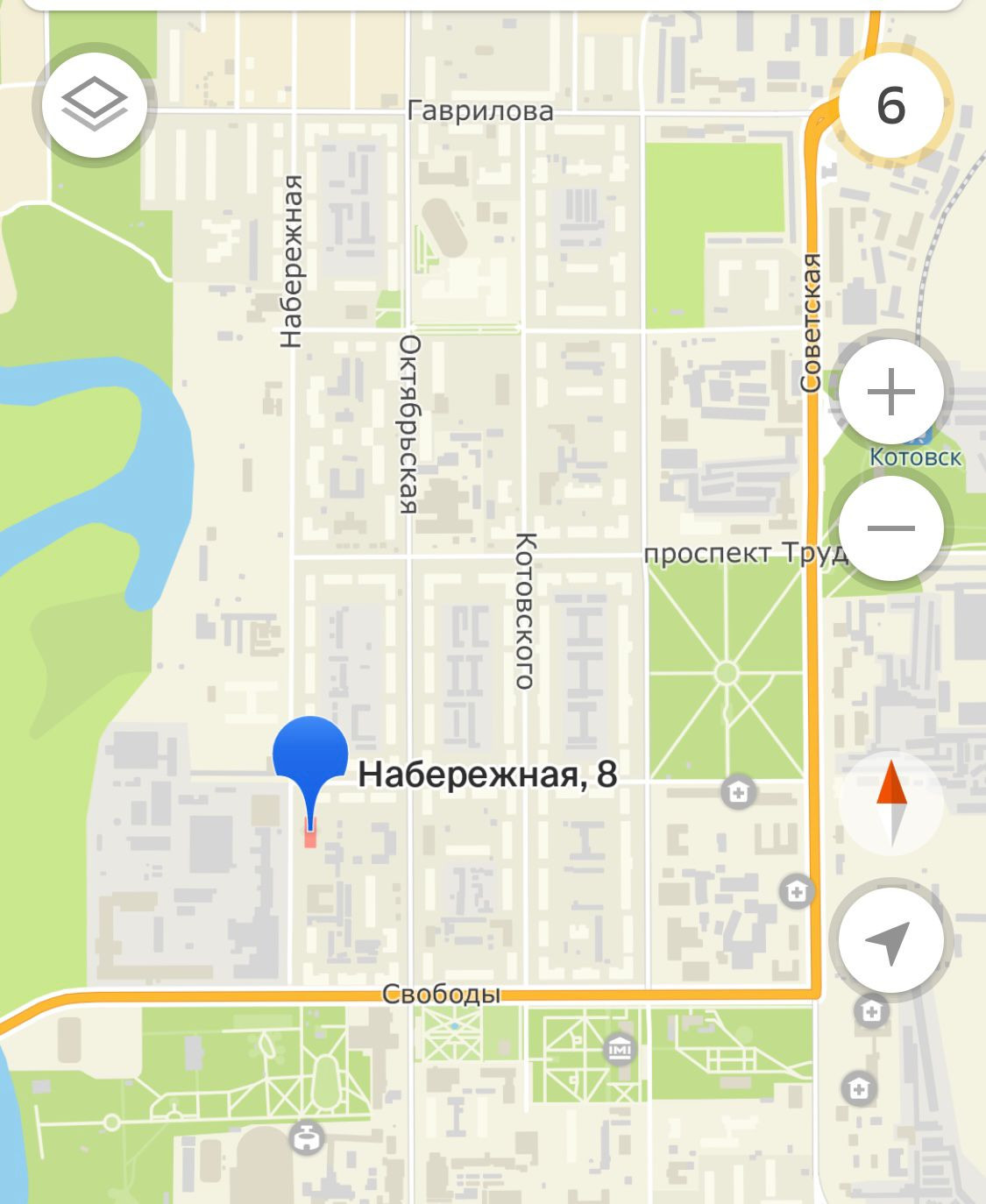Reset map orientation with the compass

891,803
